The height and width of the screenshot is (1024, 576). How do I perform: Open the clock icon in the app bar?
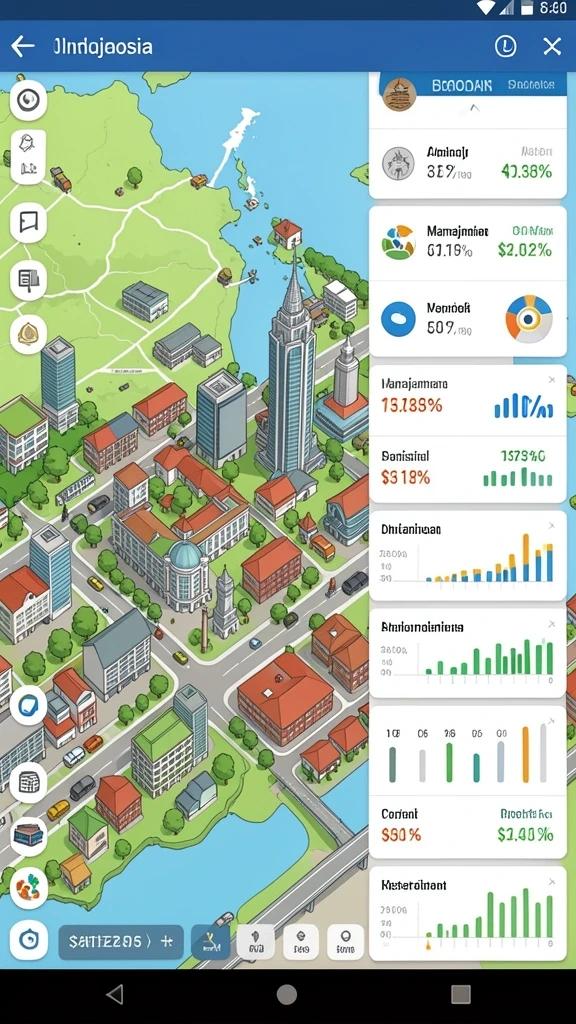coord(505,46)
